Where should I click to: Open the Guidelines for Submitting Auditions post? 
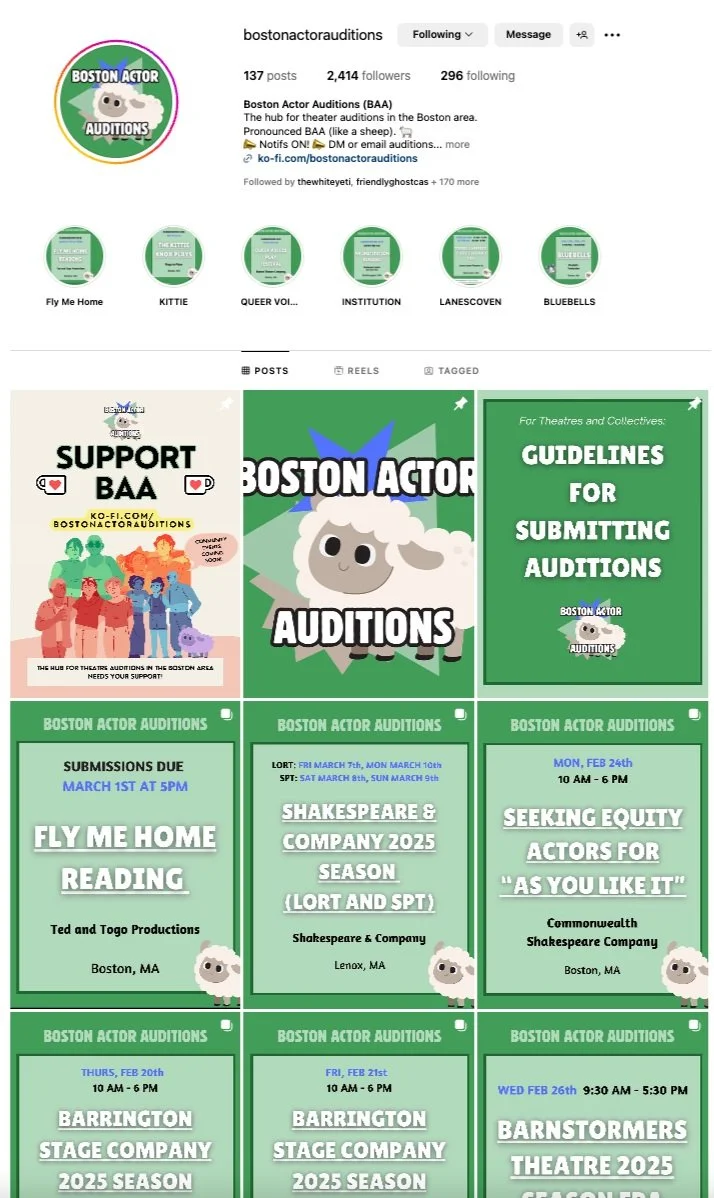(593, 544)
